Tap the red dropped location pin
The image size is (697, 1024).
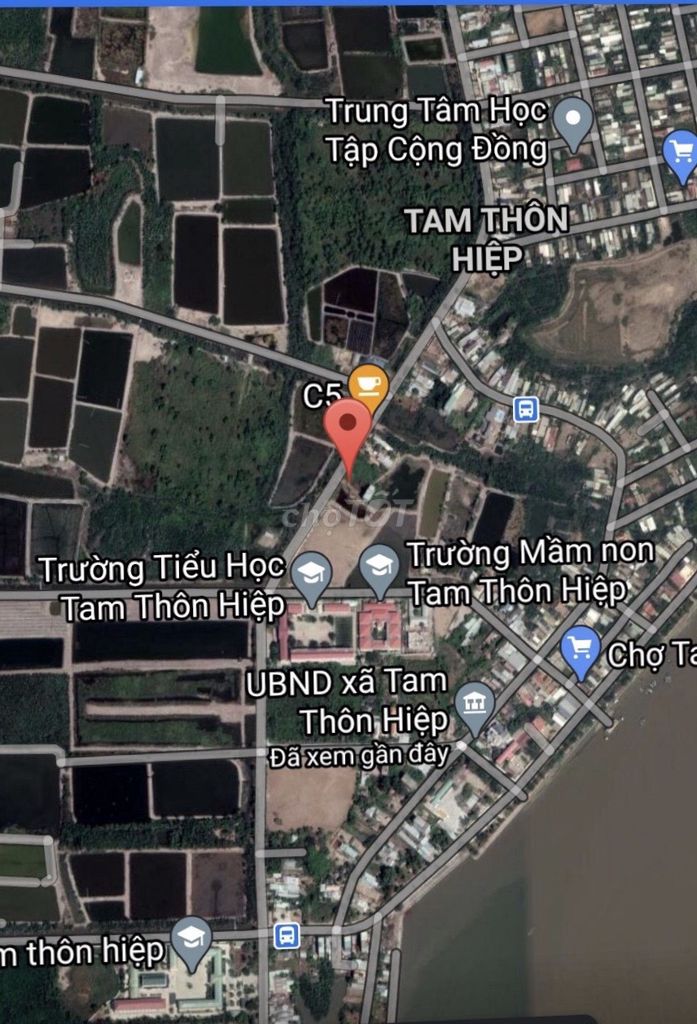[x=348, y=427]
